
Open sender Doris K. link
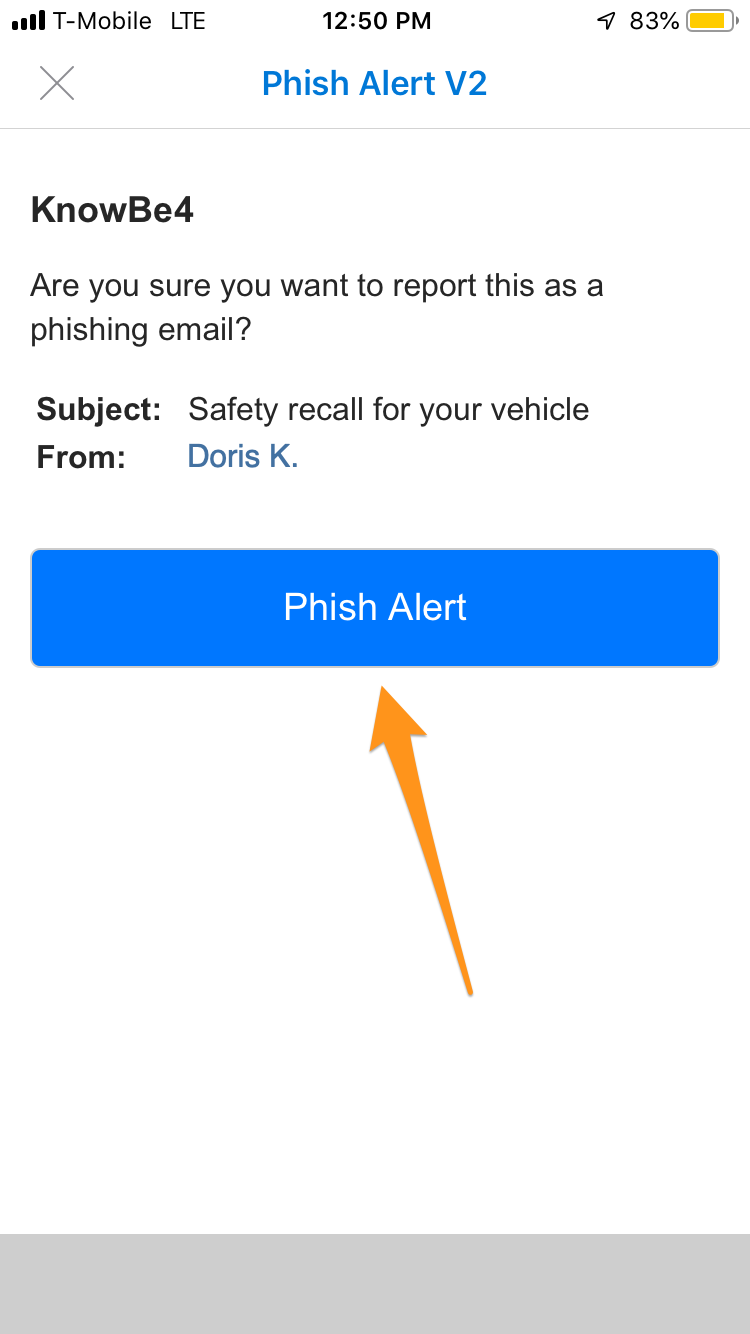[x=243, y=457]
